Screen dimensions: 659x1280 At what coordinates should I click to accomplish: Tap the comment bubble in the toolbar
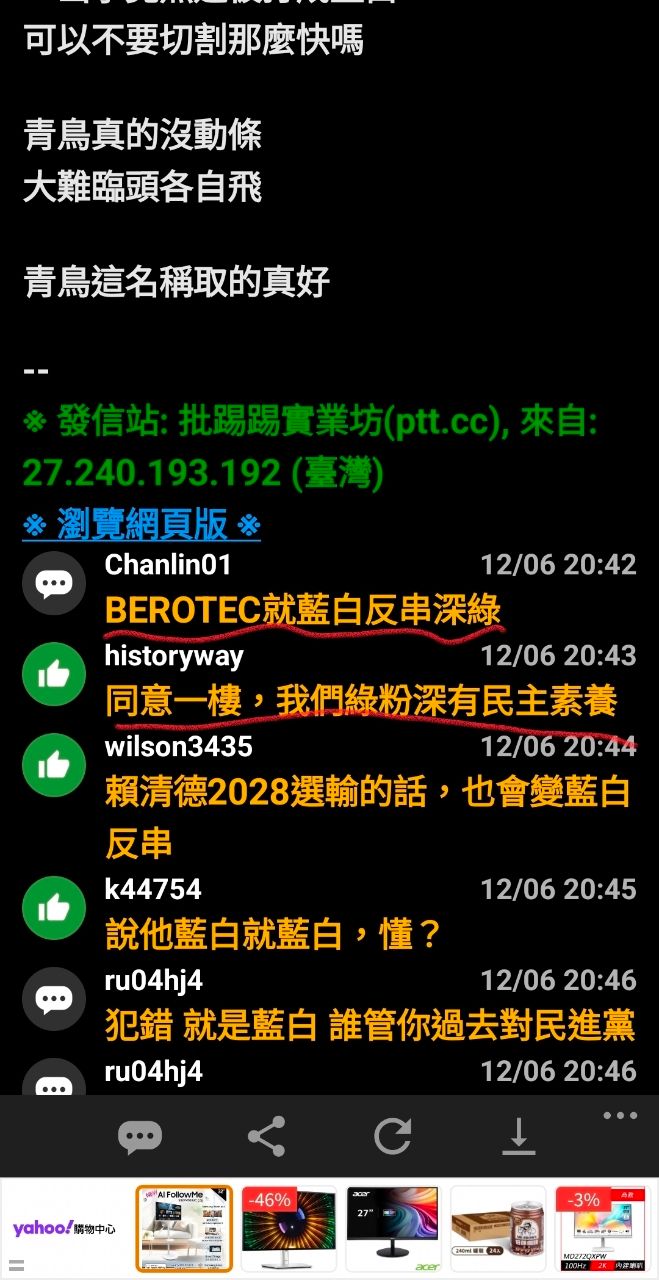[139, 1136]
